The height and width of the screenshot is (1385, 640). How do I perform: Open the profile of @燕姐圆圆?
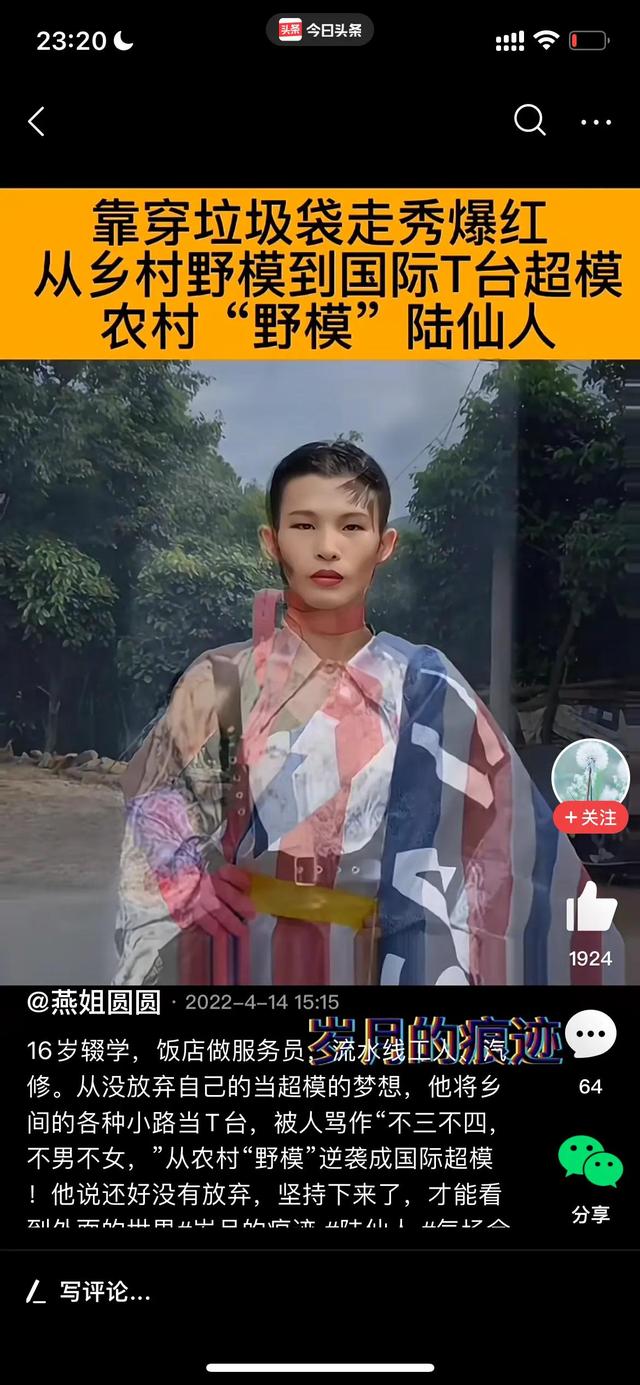(93, 1002)
